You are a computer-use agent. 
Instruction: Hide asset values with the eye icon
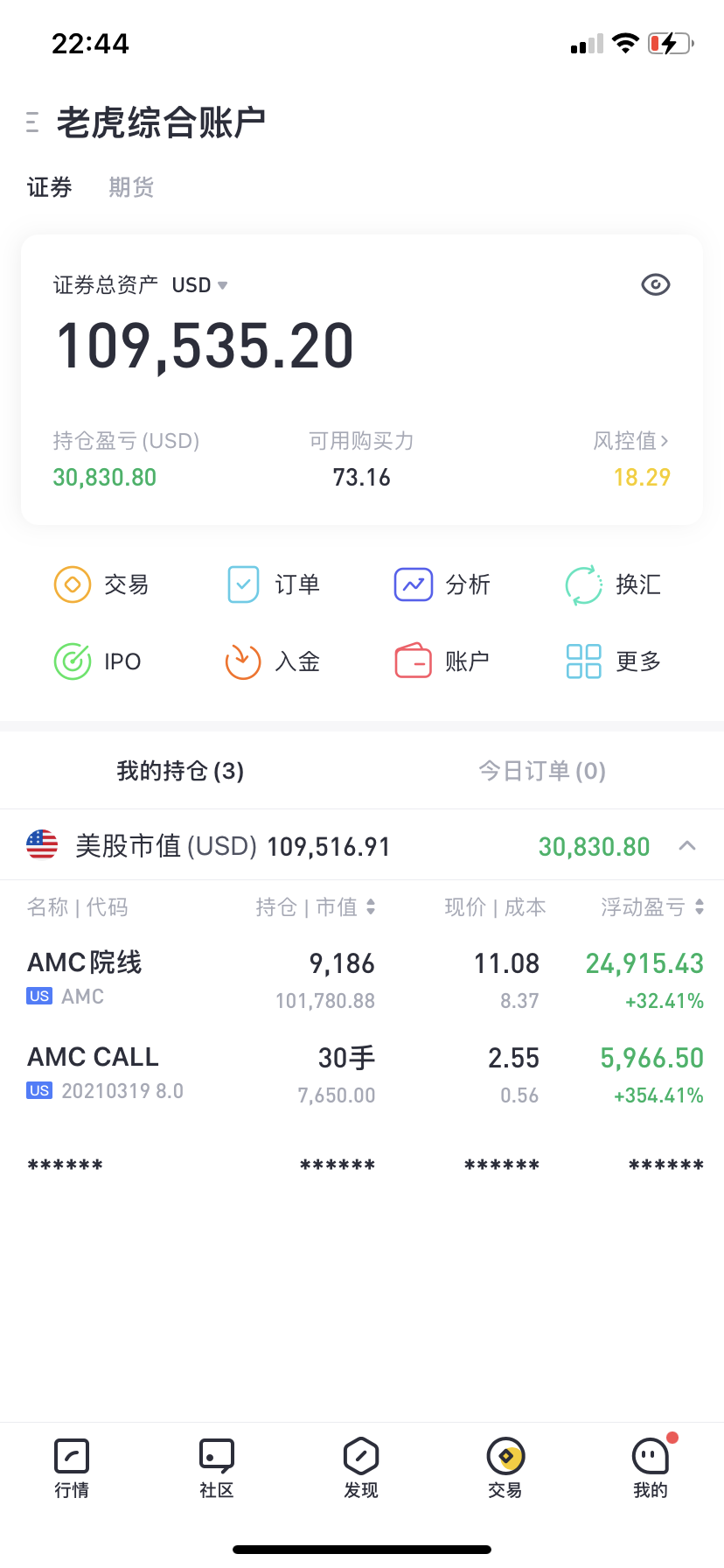[656, 284]
